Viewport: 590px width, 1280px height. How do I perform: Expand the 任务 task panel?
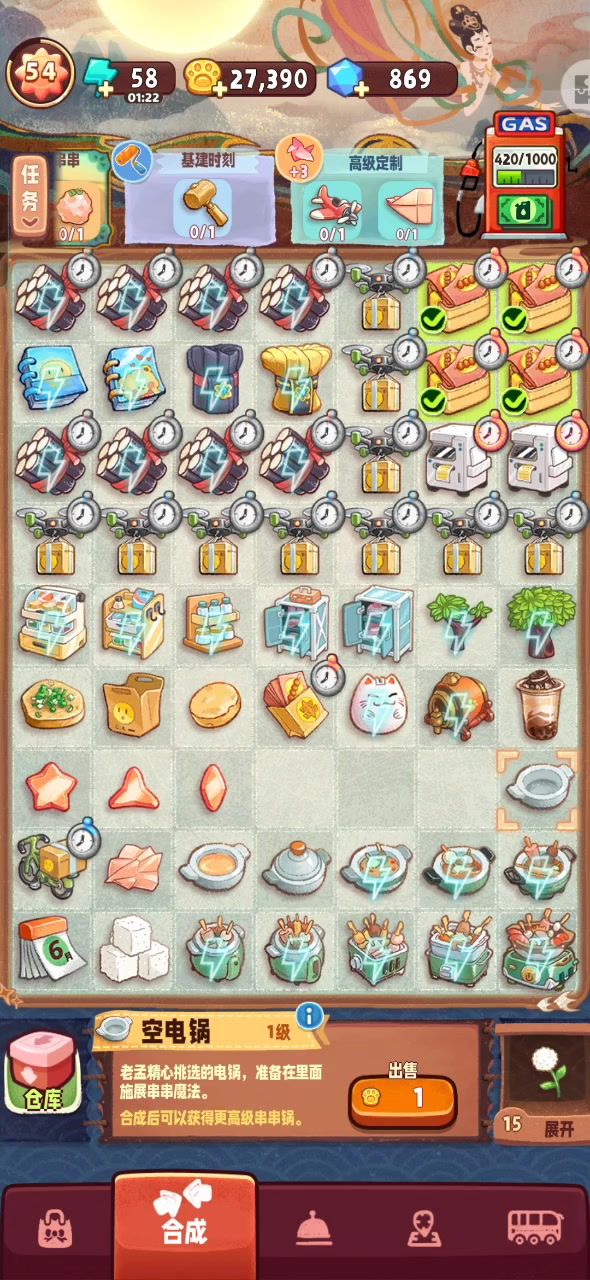click(x=30, y=196)
